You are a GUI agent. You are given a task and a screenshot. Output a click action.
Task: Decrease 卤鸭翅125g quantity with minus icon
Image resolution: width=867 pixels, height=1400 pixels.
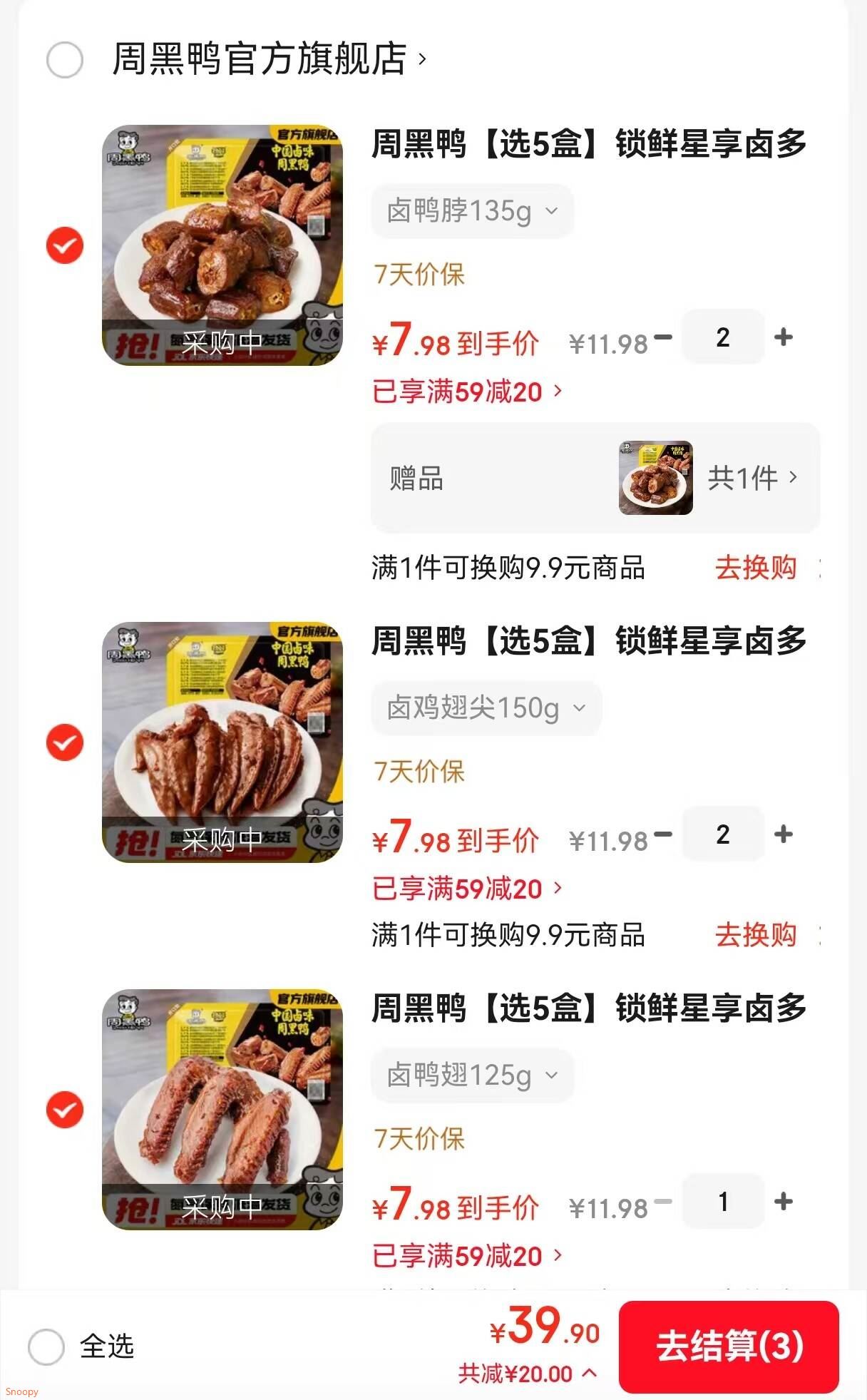(x=664, y=1202)
